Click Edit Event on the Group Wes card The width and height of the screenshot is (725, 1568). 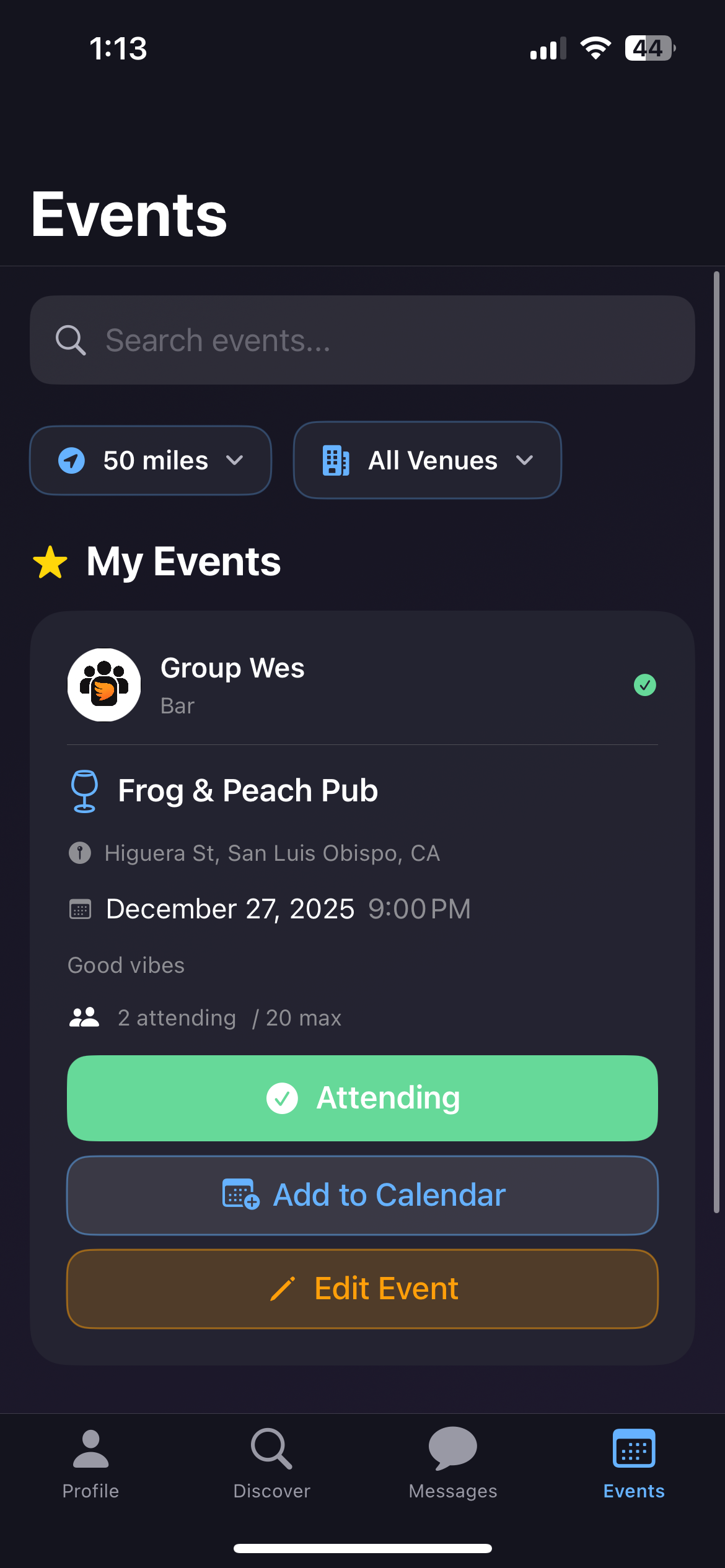pyautogui.click(x=362, y=1288)
